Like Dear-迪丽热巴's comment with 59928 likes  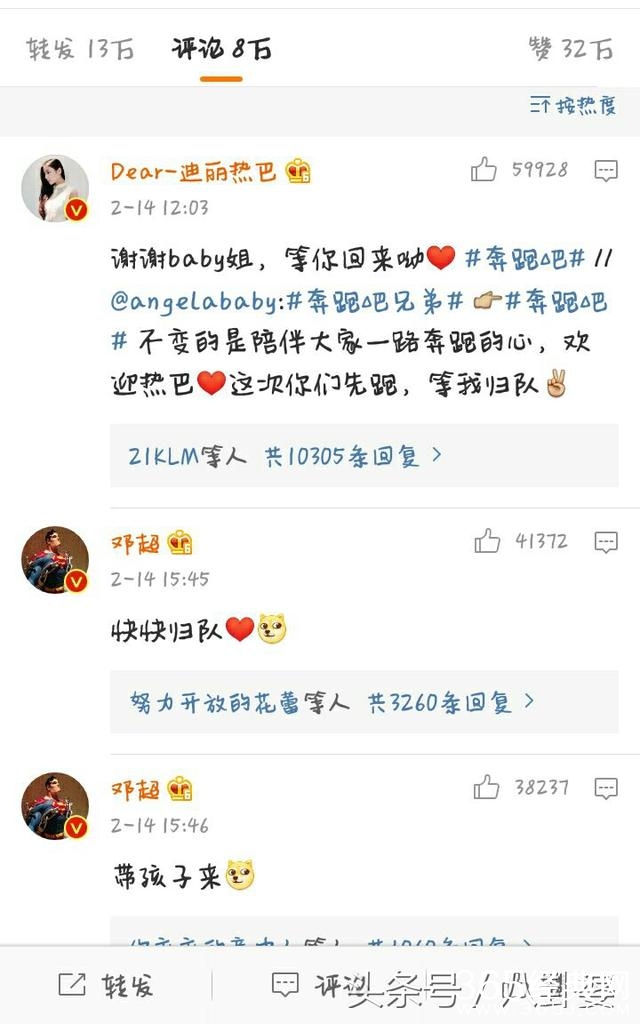tap(484, 170)
